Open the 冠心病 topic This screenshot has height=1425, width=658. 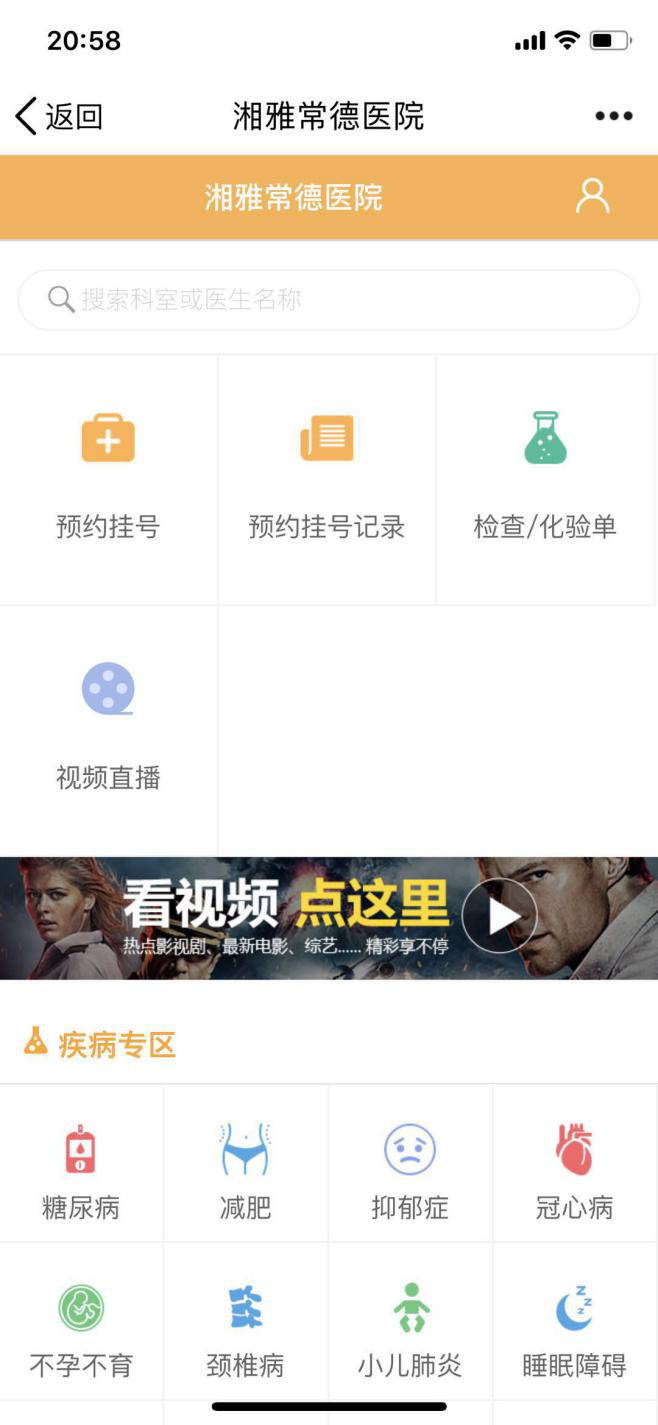pyautogui.click(x=574, y=1165)
